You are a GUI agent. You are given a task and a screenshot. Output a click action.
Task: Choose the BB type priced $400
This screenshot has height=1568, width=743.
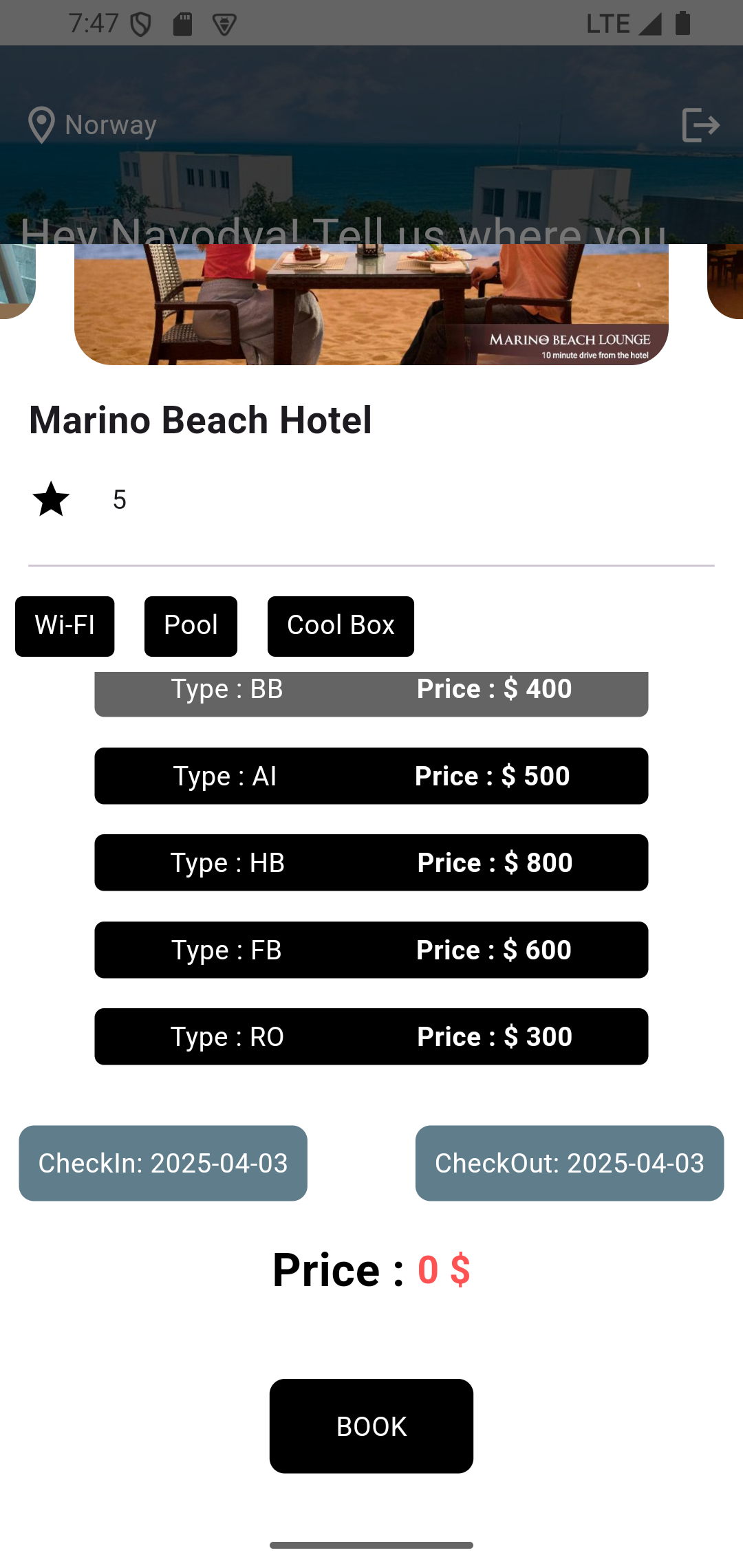coord(371,693)
